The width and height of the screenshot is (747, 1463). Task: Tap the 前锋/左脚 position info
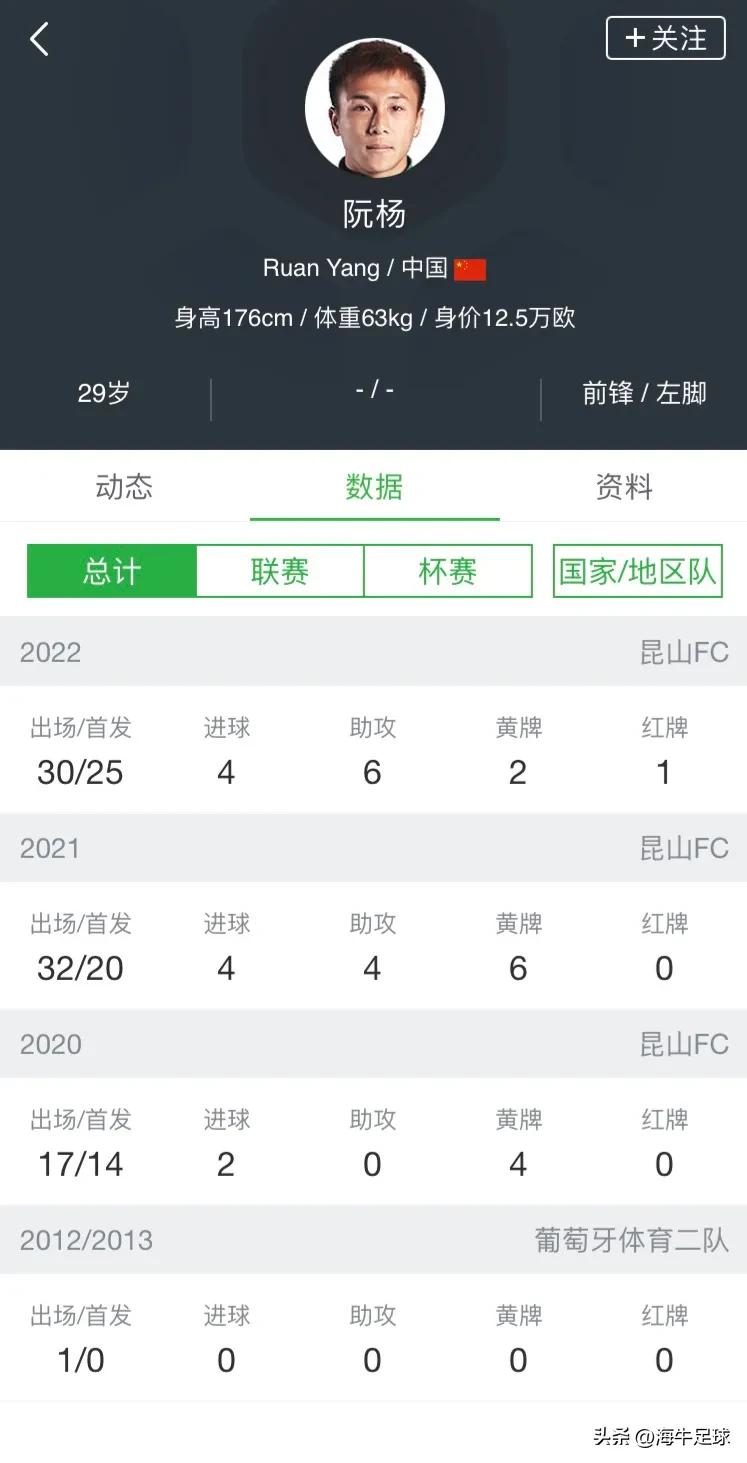click(x=644, y=393)
